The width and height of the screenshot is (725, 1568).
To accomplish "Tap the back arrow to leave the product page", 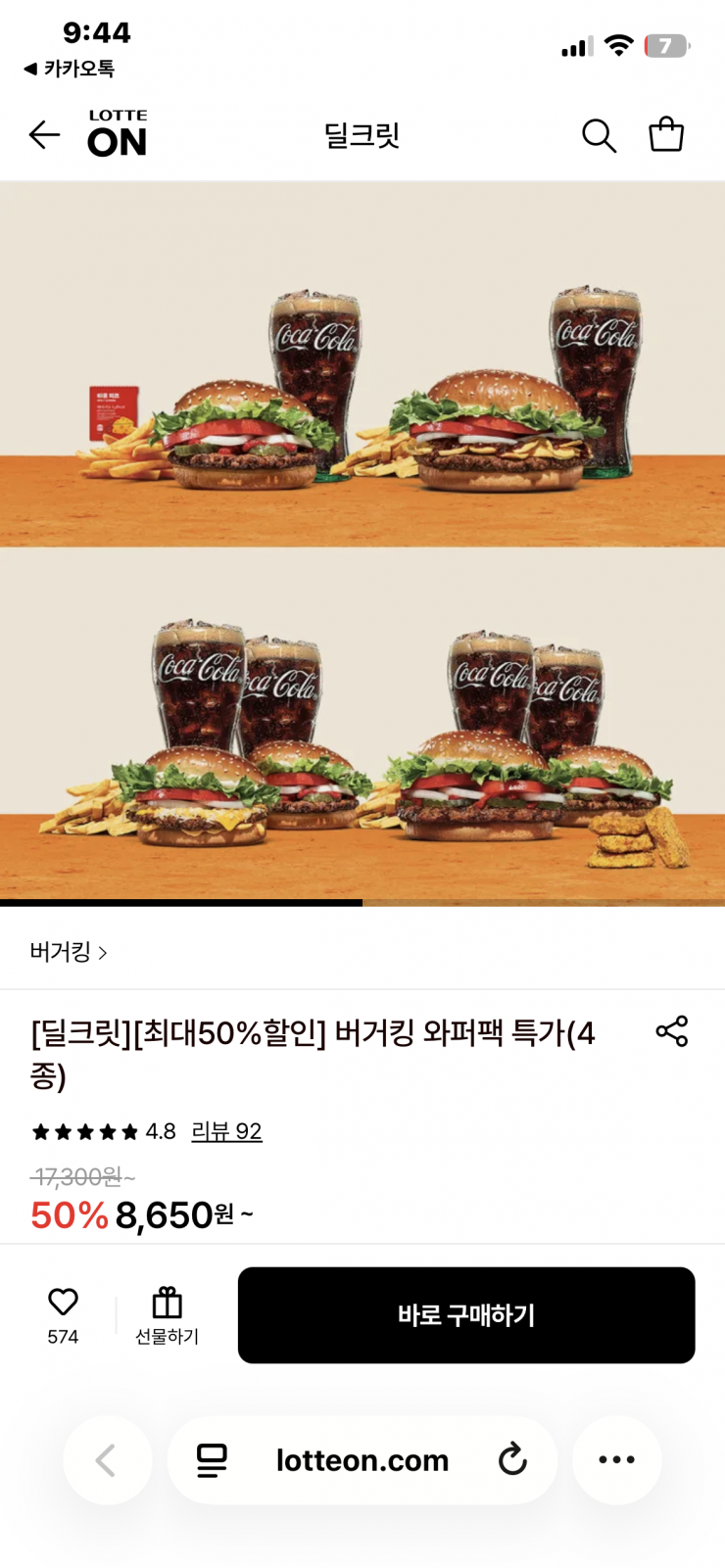I will (43, 135).
